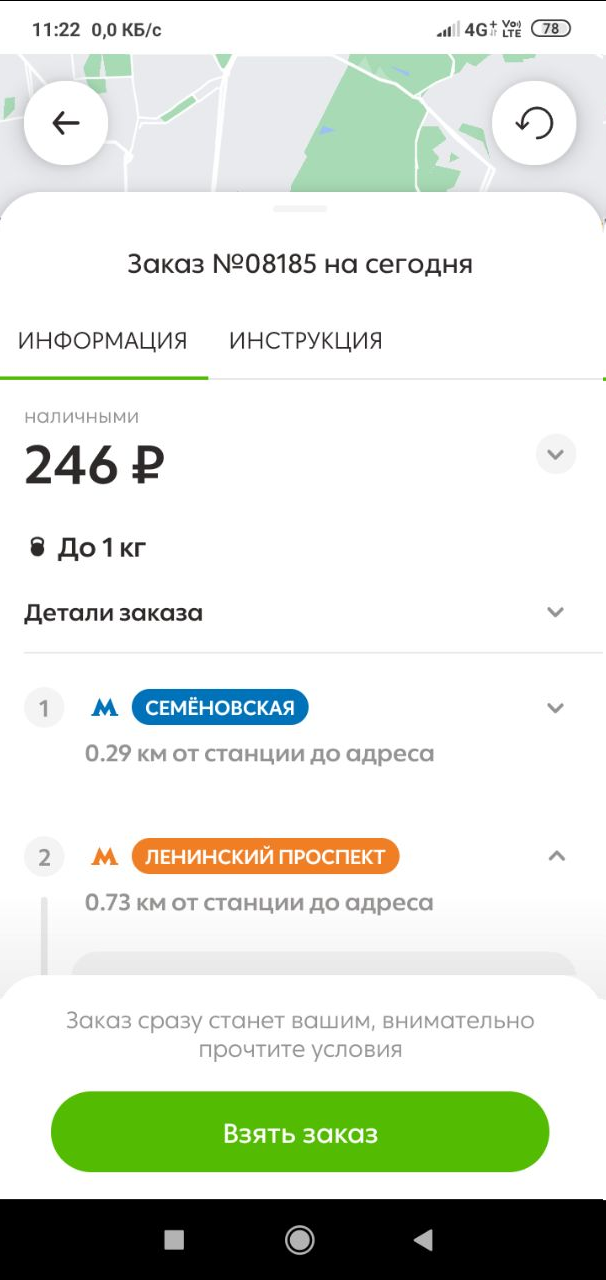This screenshot has height=1280, width=606.
Task: Switch to the ИНСТРУКЦИЯ tab
Action: coord(306,341)
